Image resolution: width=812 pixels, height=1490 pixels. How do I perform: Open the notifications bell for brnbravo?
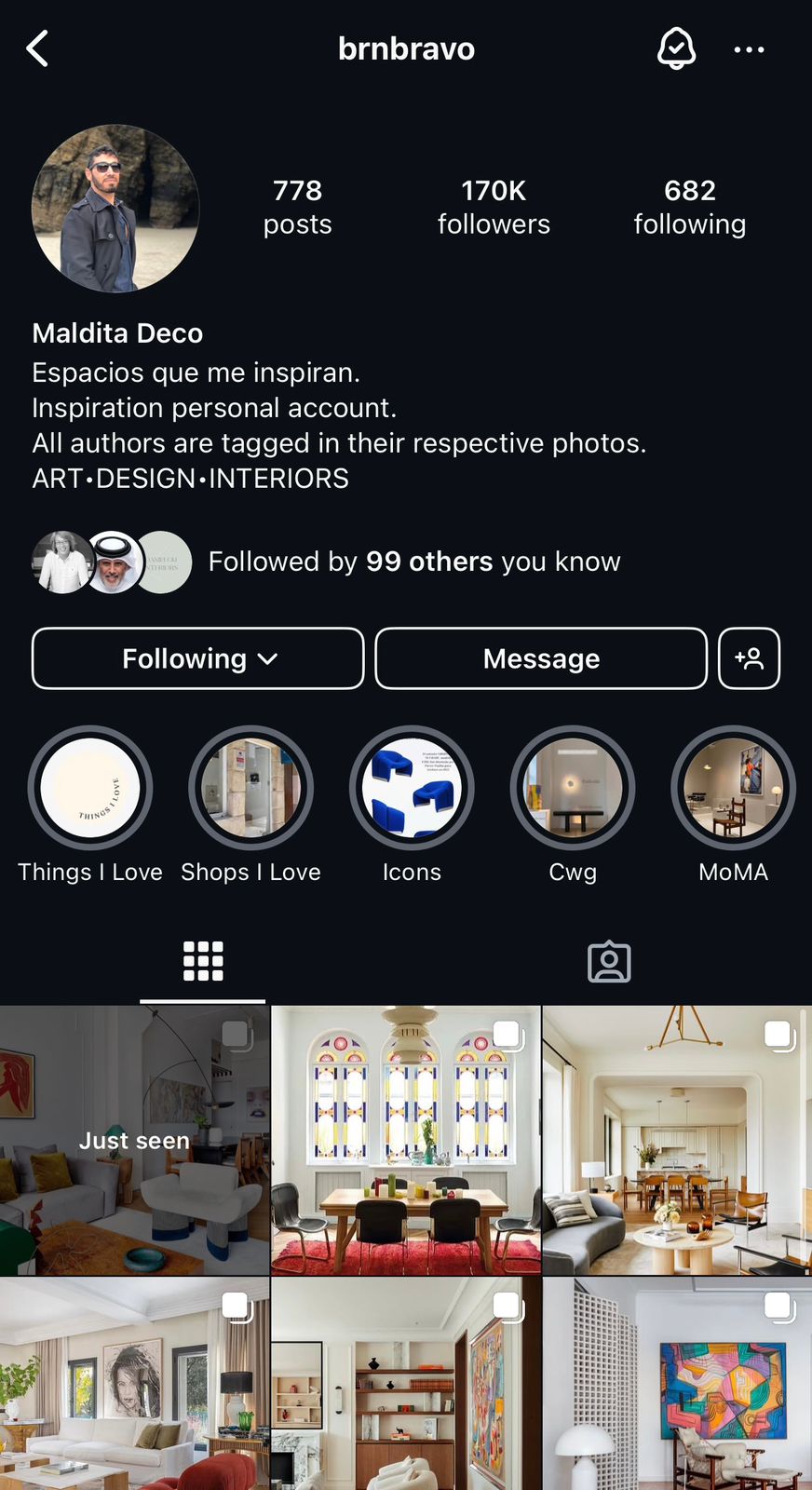[676, 48]
